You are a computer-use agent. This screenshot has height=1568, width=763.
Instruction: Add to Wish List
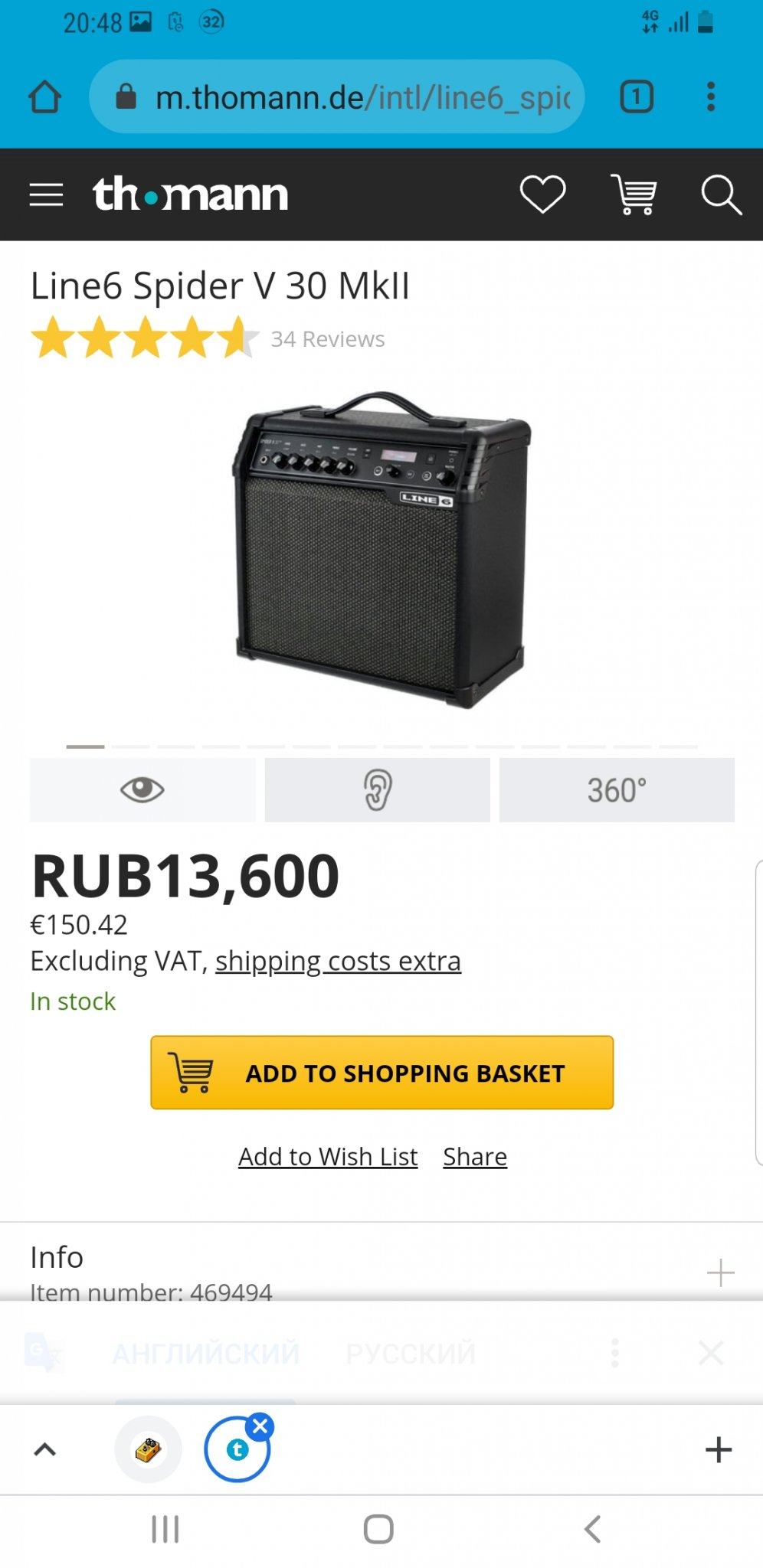coord(328,1156)
